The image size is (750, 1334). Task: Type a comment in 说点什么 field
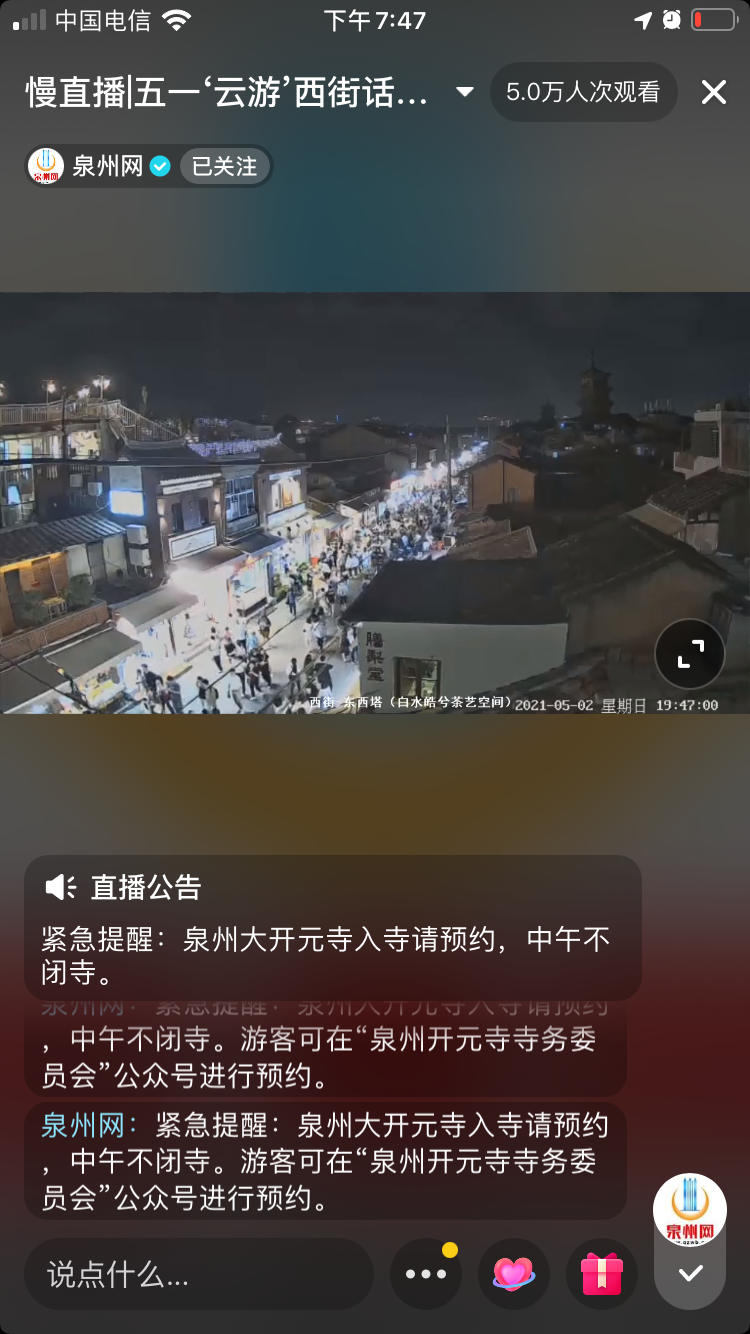[x=198, y=1274]
